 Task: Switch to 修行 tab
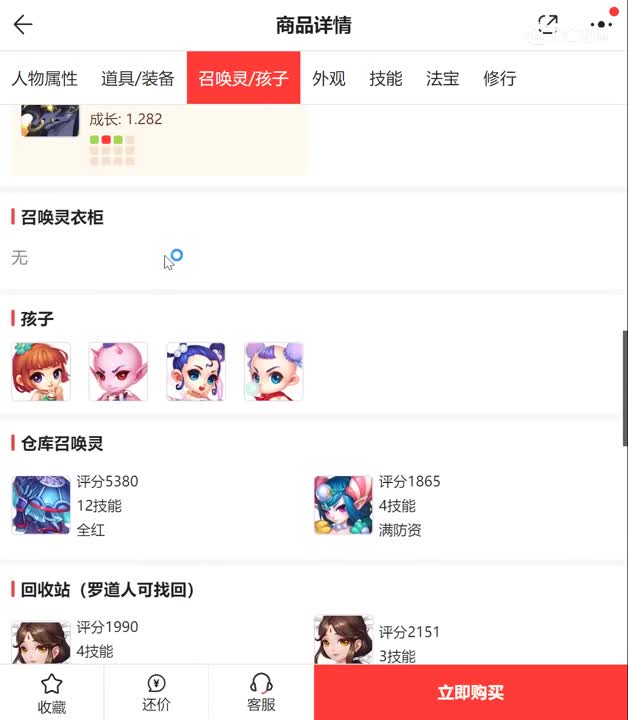click(499, 78)
